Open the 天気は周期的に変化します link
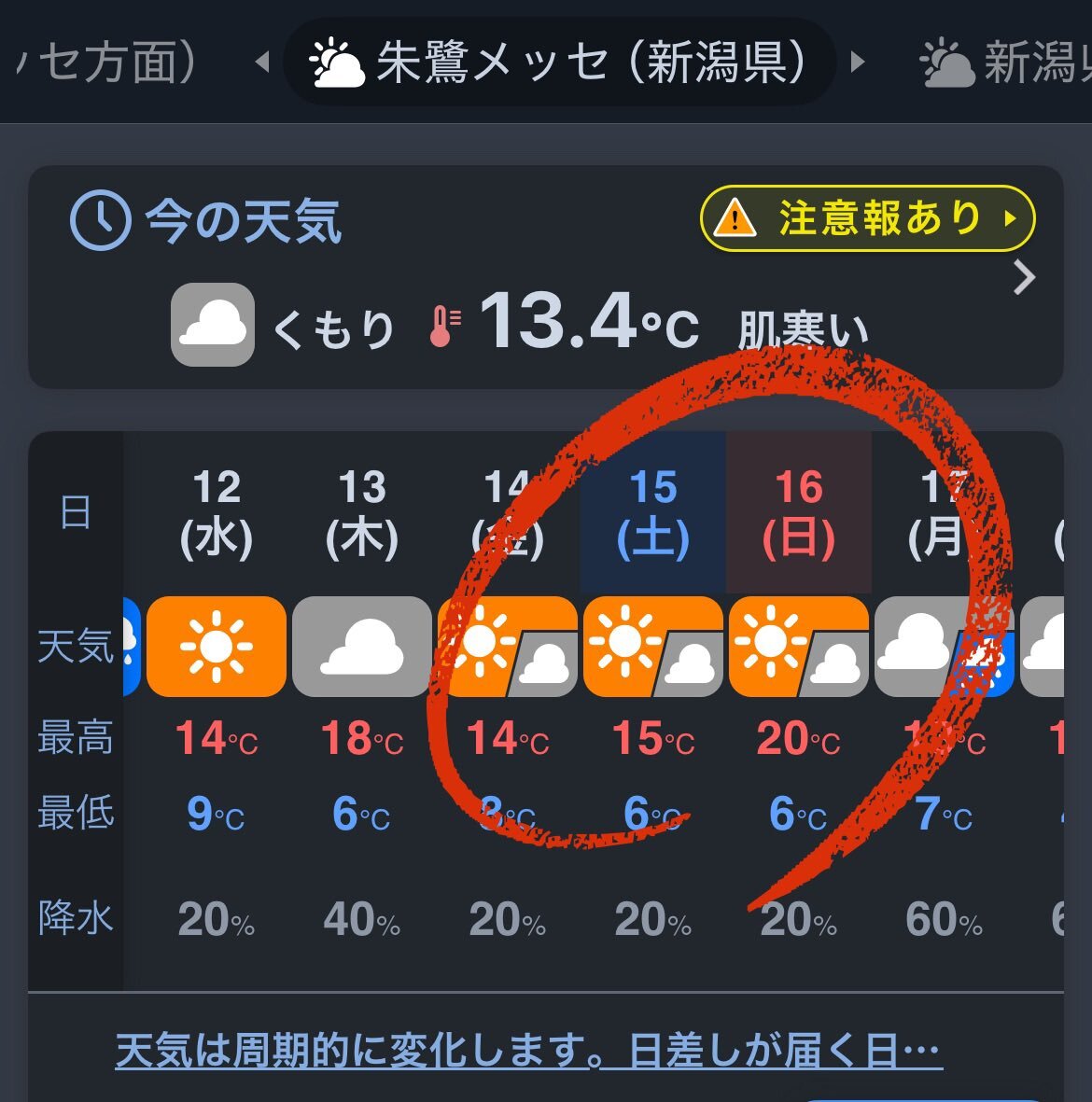Image resolution: width=1092 pixels, height=1102 pixels. point(528,1051)
